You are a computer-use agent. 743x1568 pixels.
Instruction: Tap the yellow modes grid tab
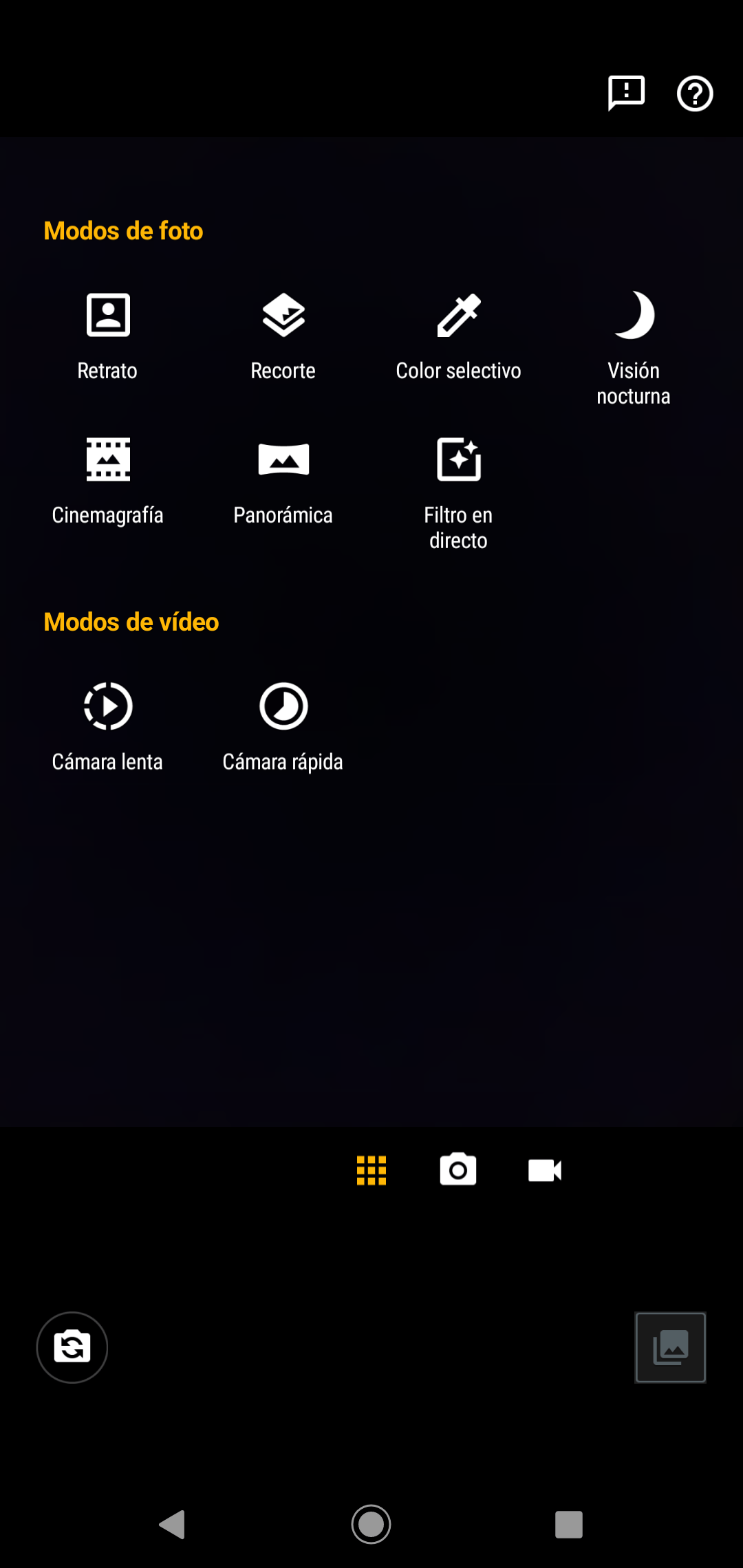[371, 1170]
